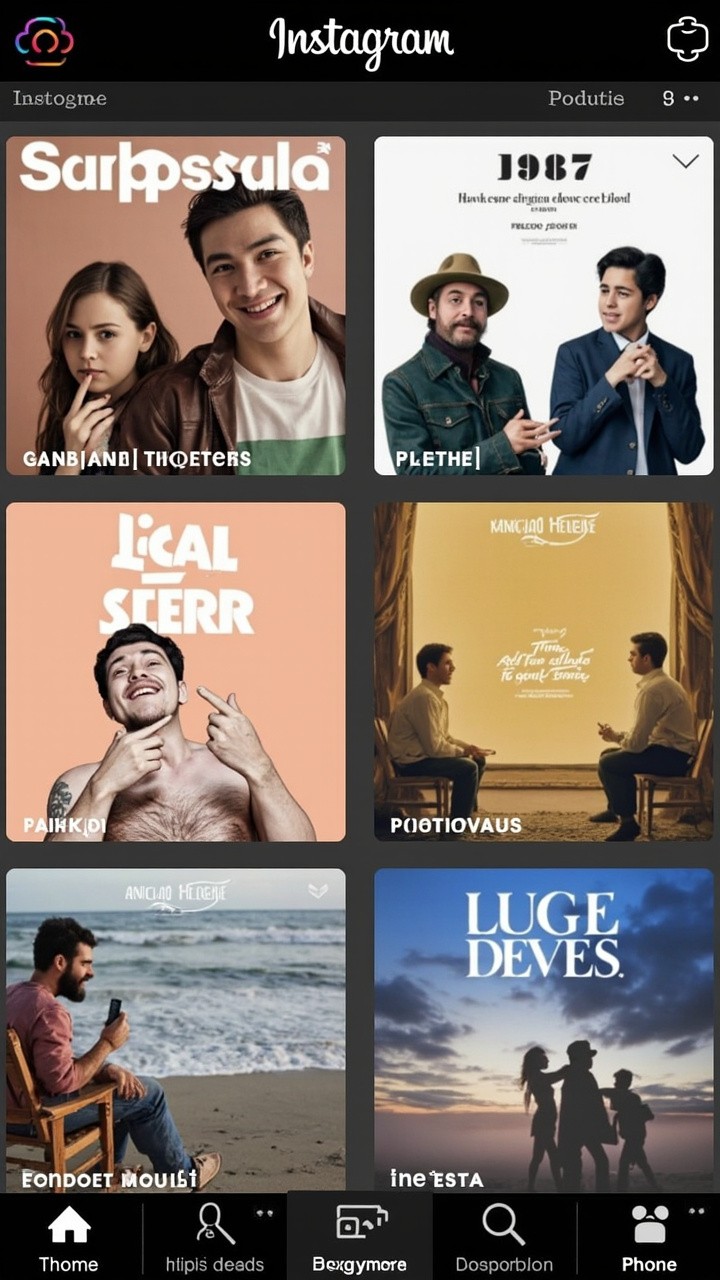
Task: Select the Bexgymore tab
Action: coord(360,1238)
